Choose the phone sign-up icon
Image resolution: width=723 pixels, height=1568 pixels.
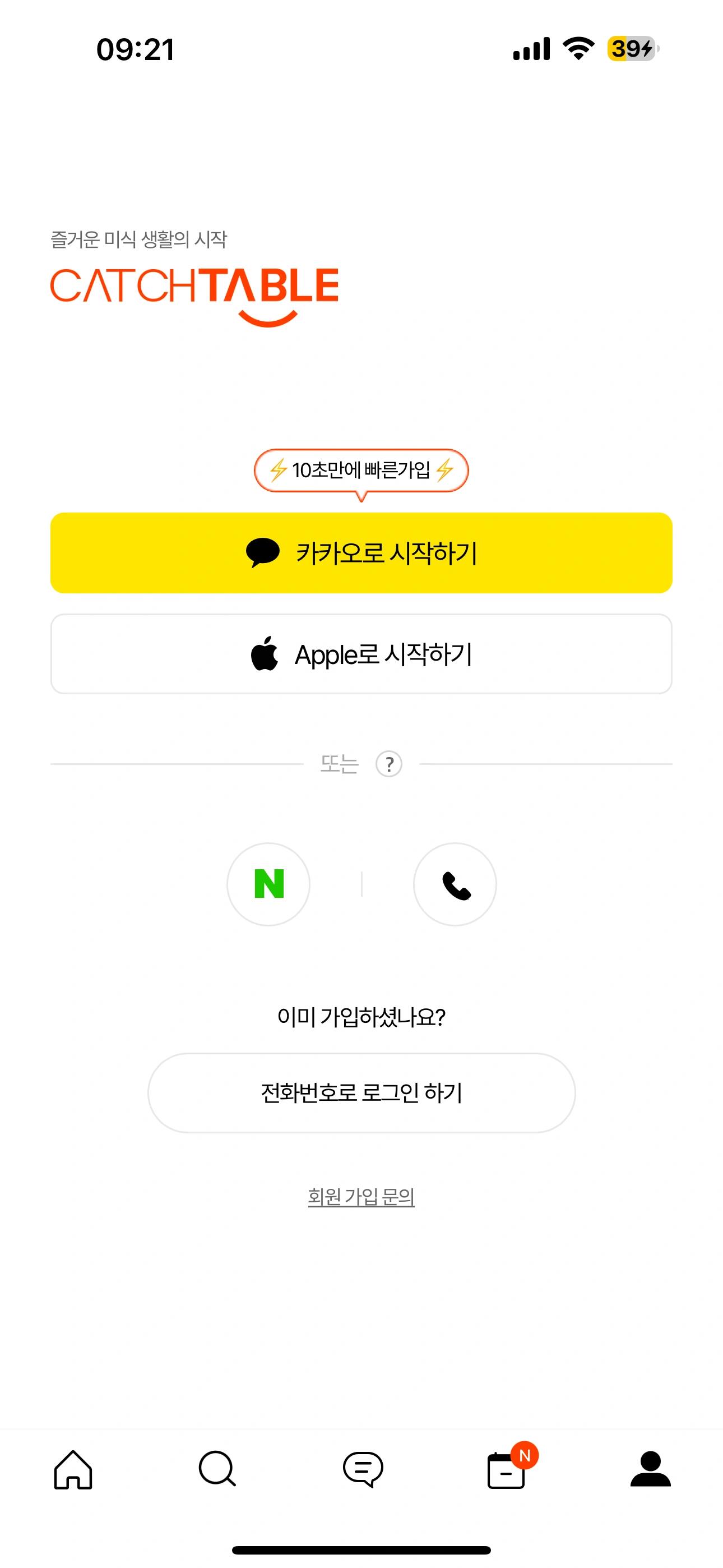click(x=455, y=884)
